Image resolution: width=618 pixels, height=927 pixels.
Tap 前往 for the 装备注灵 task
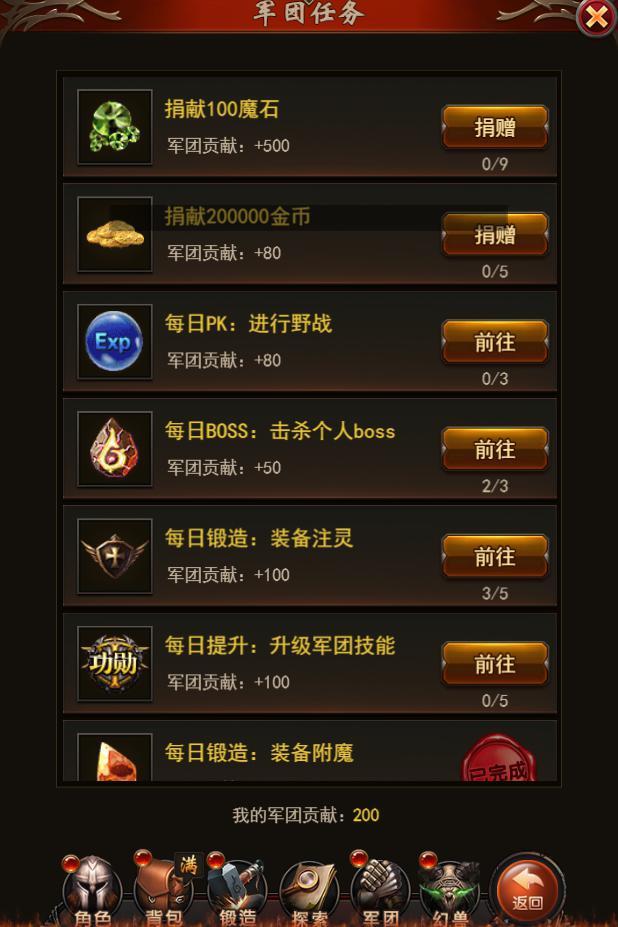(x=495, y=557)
